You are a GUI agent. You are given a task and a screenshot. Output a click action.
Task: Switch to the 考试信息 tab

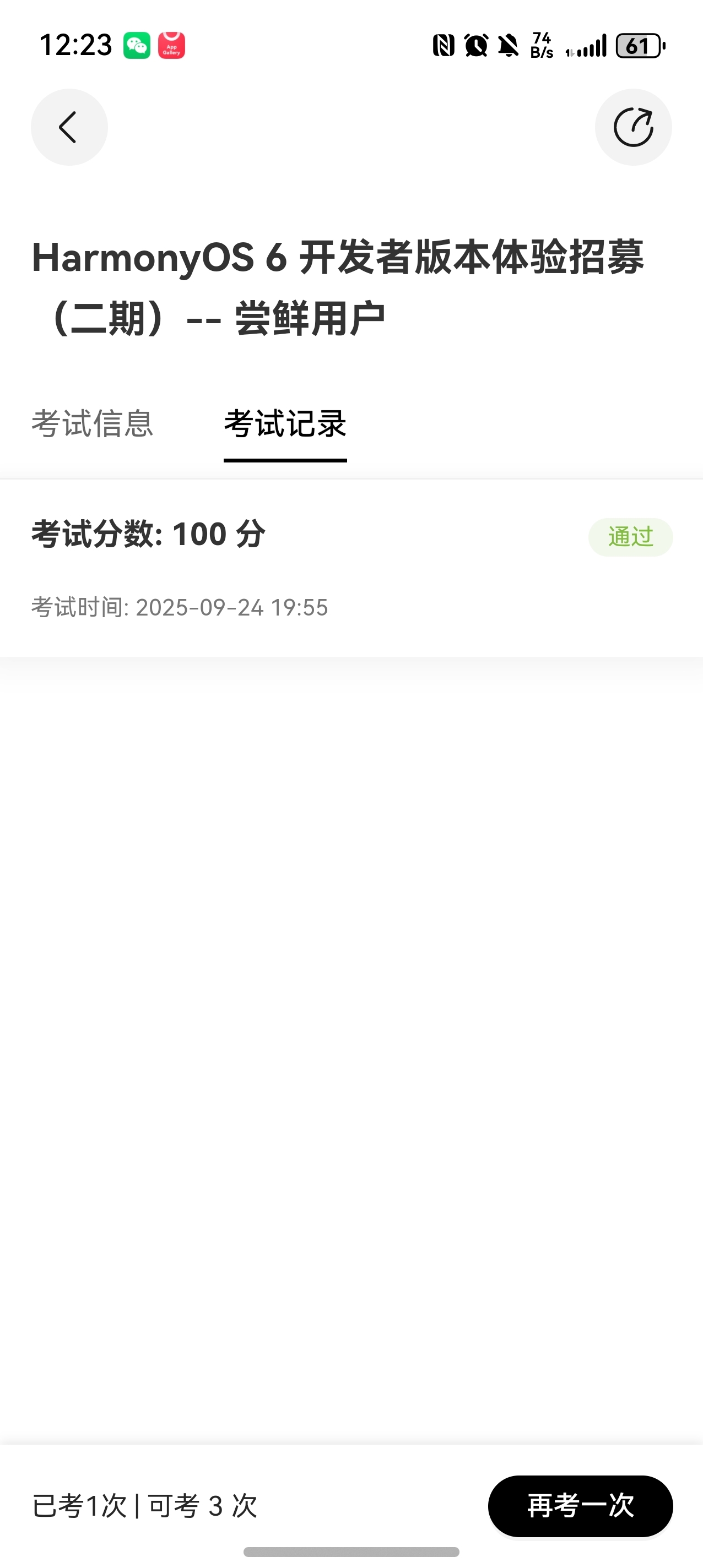[x=92, y=423]
